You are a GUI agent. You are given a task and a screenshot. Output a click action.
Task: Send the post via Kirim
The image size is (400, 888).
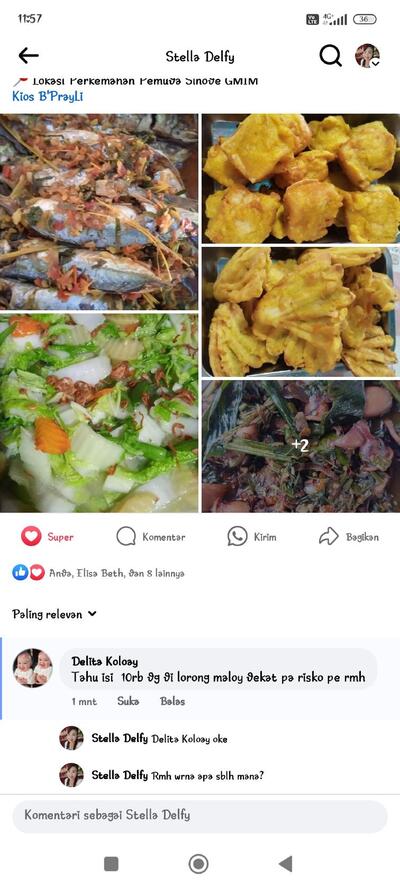click(x=252, y=536)
